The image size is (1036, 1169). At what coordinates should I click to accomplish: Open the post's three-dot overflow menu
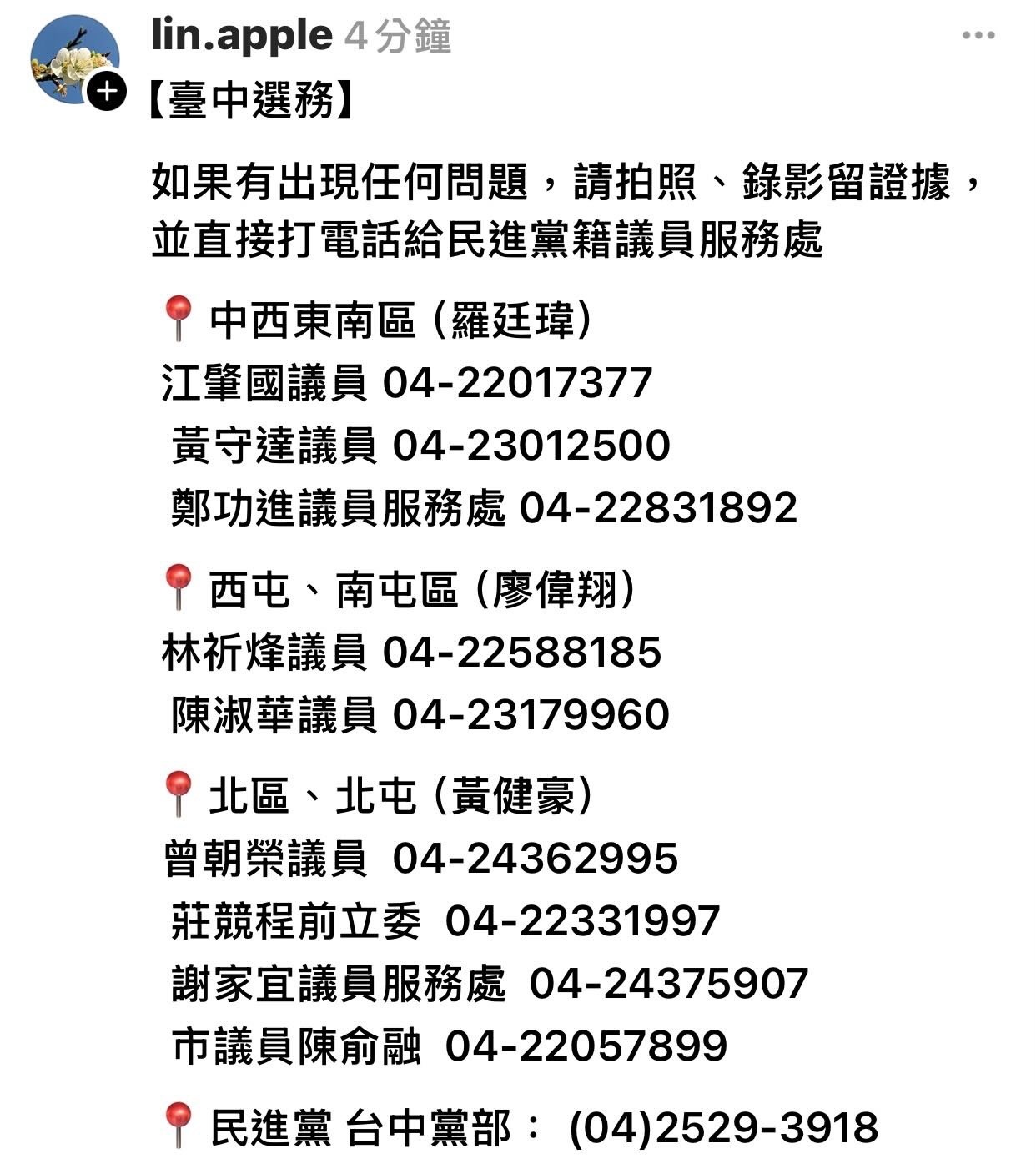point(978,36)
